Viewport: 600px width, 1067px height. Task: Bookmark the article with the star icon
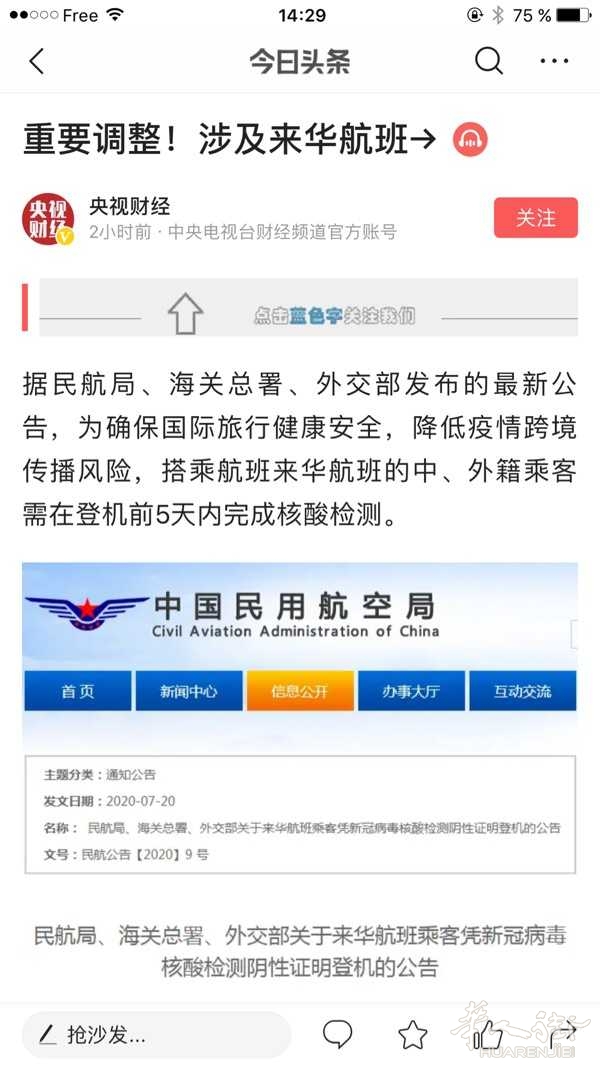[412, 1035]
